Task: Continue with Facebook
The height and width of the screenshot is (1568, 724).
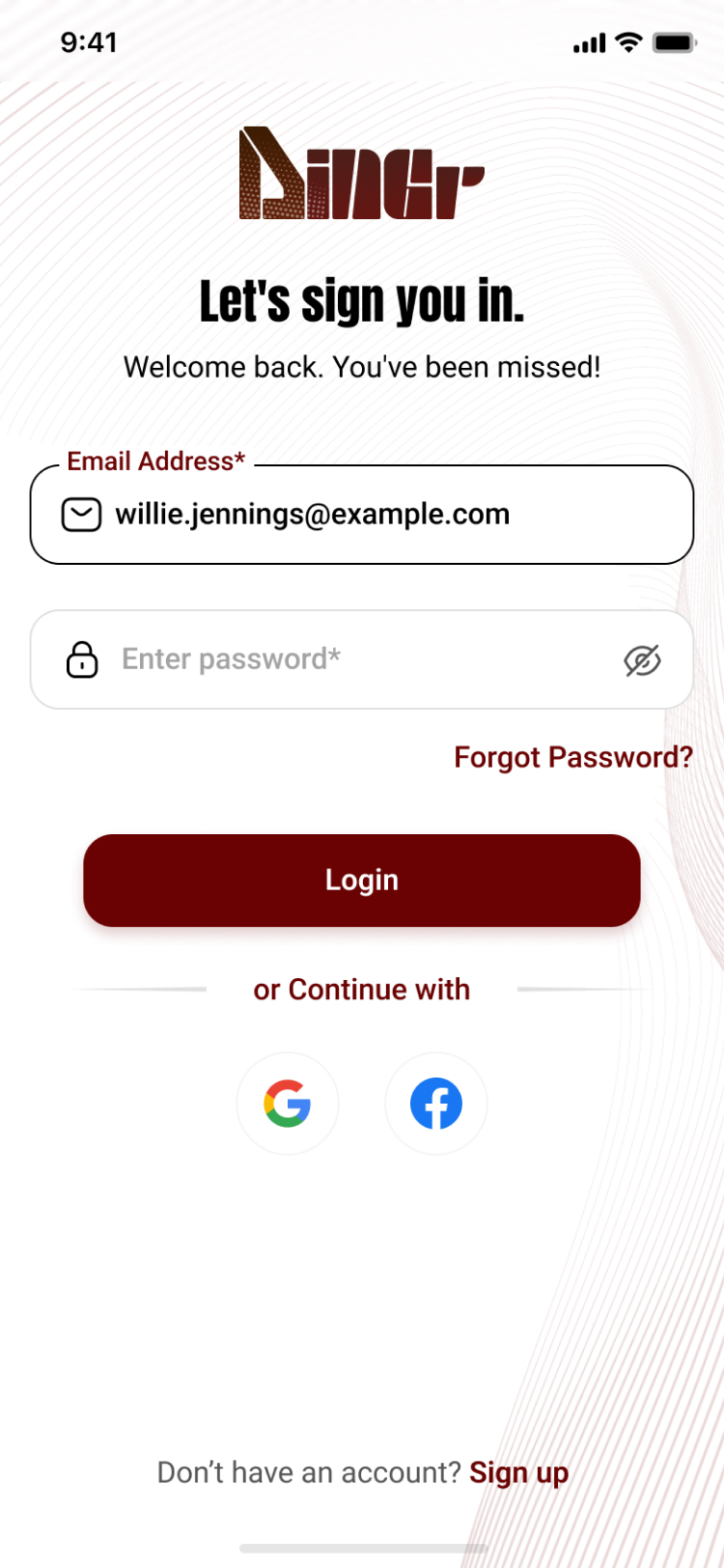Action: (436, 1104)
